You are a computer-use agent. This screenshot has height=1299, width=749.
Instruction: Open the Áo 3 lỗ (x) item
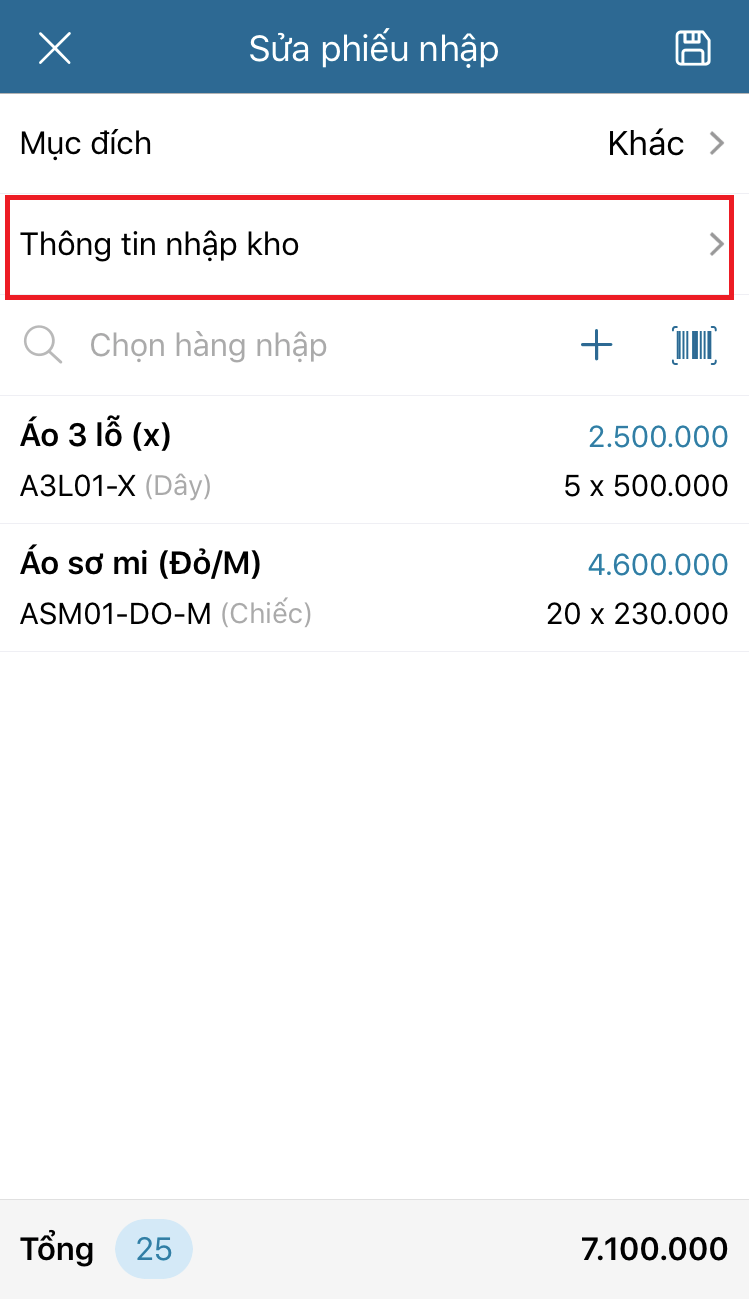coord(374,460)
